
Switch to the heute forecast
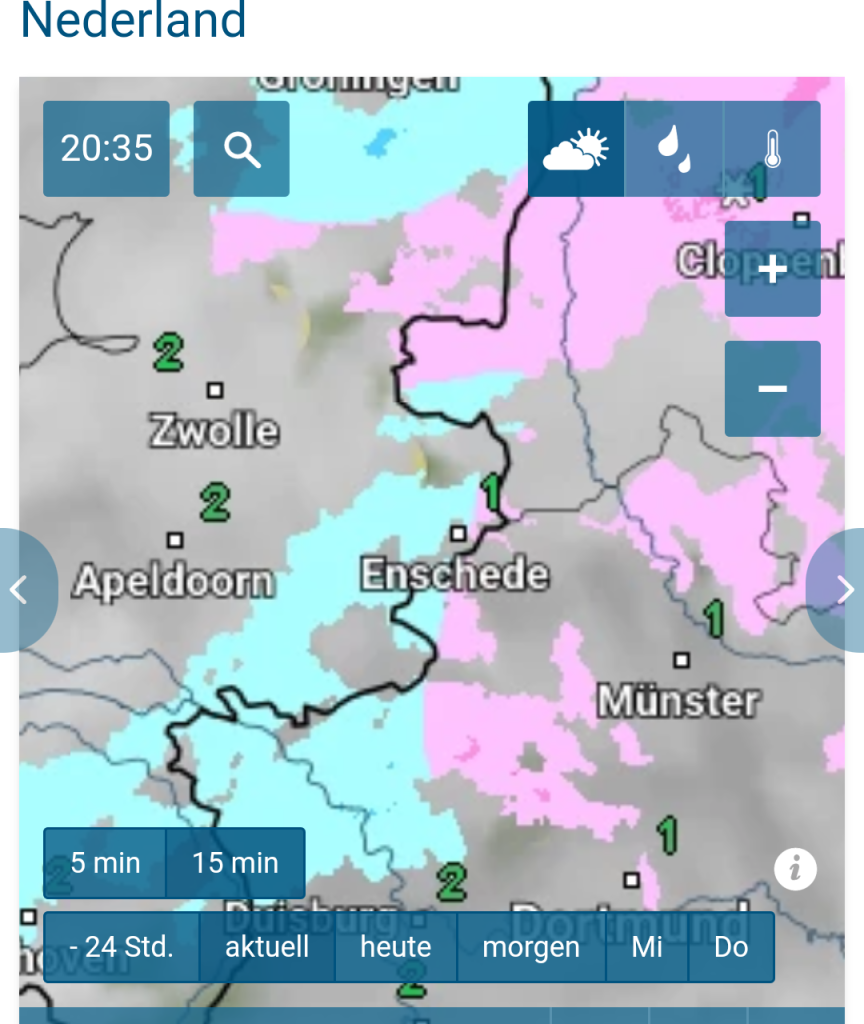click(396, 947)
